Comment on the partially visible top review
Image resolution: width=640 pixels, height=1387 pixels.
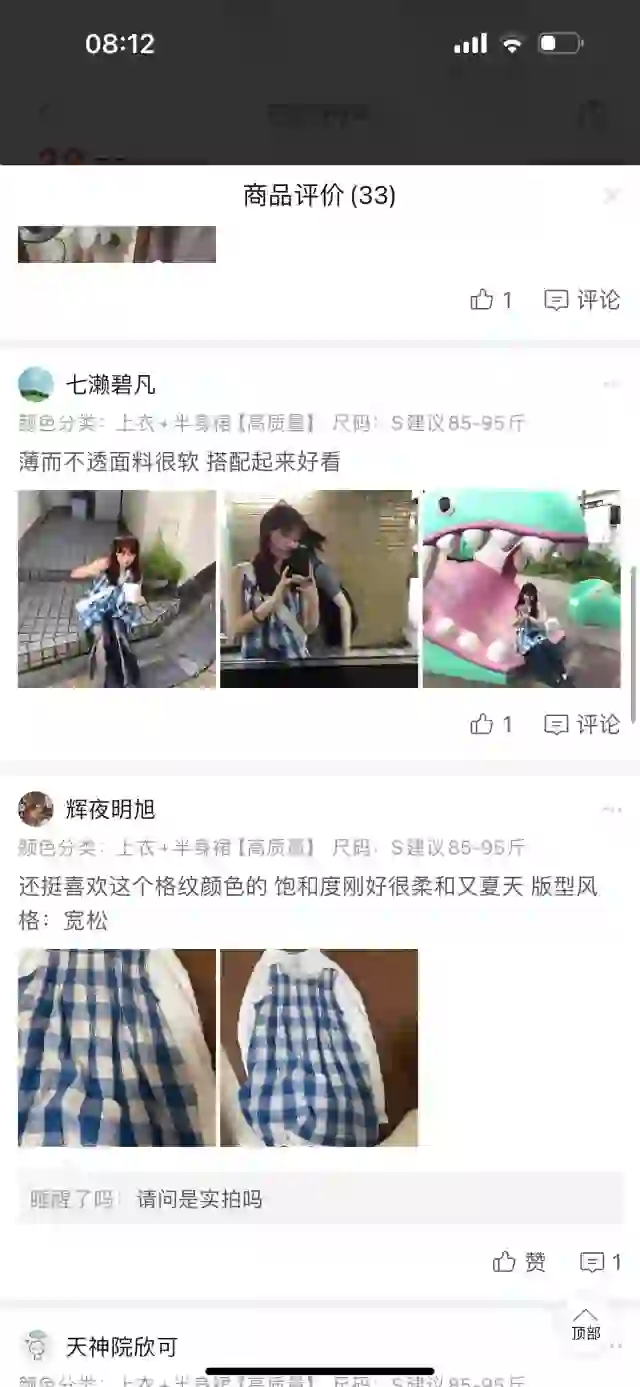point(582,300)
